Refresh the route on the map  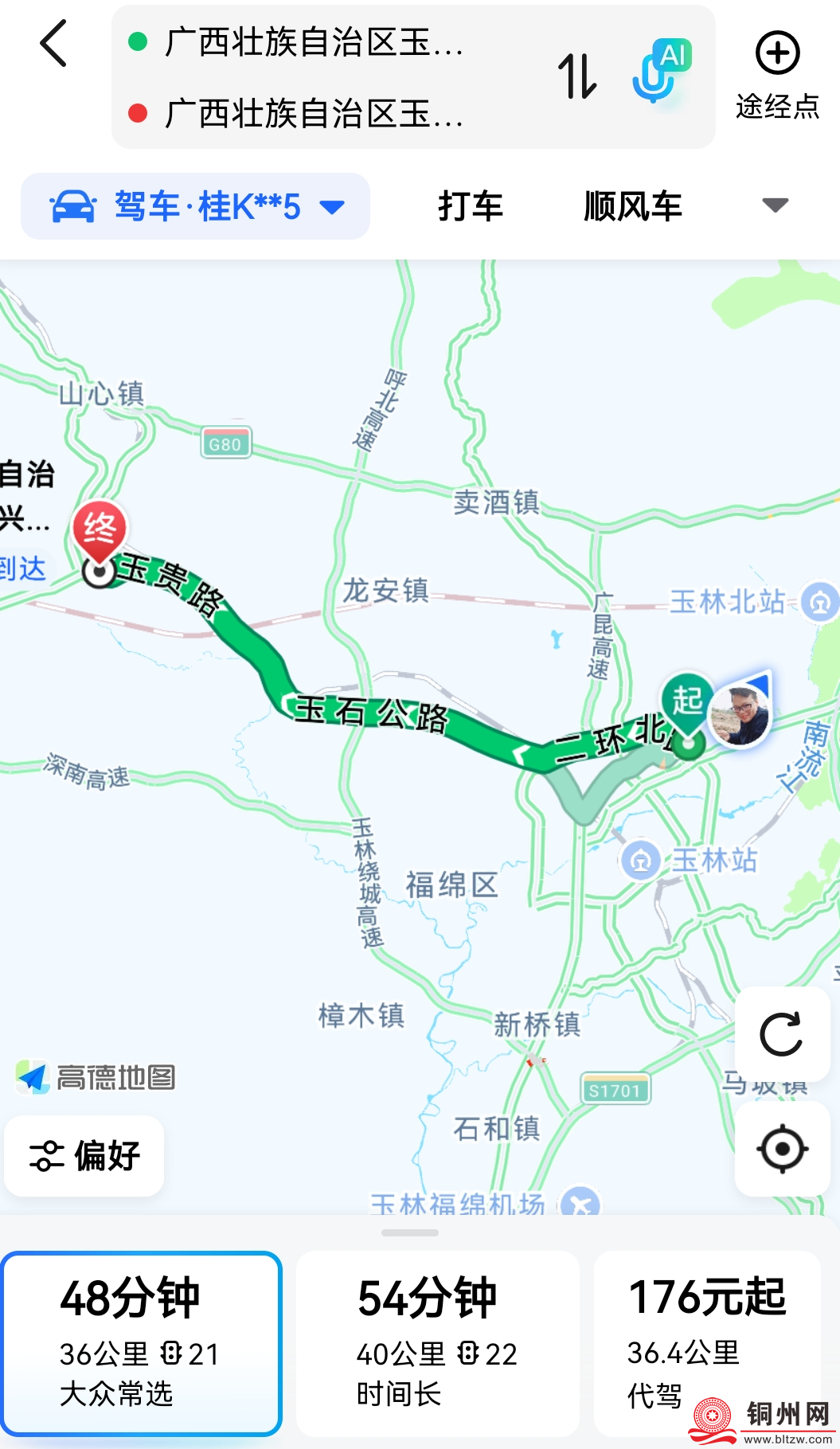pos(782,1034)
